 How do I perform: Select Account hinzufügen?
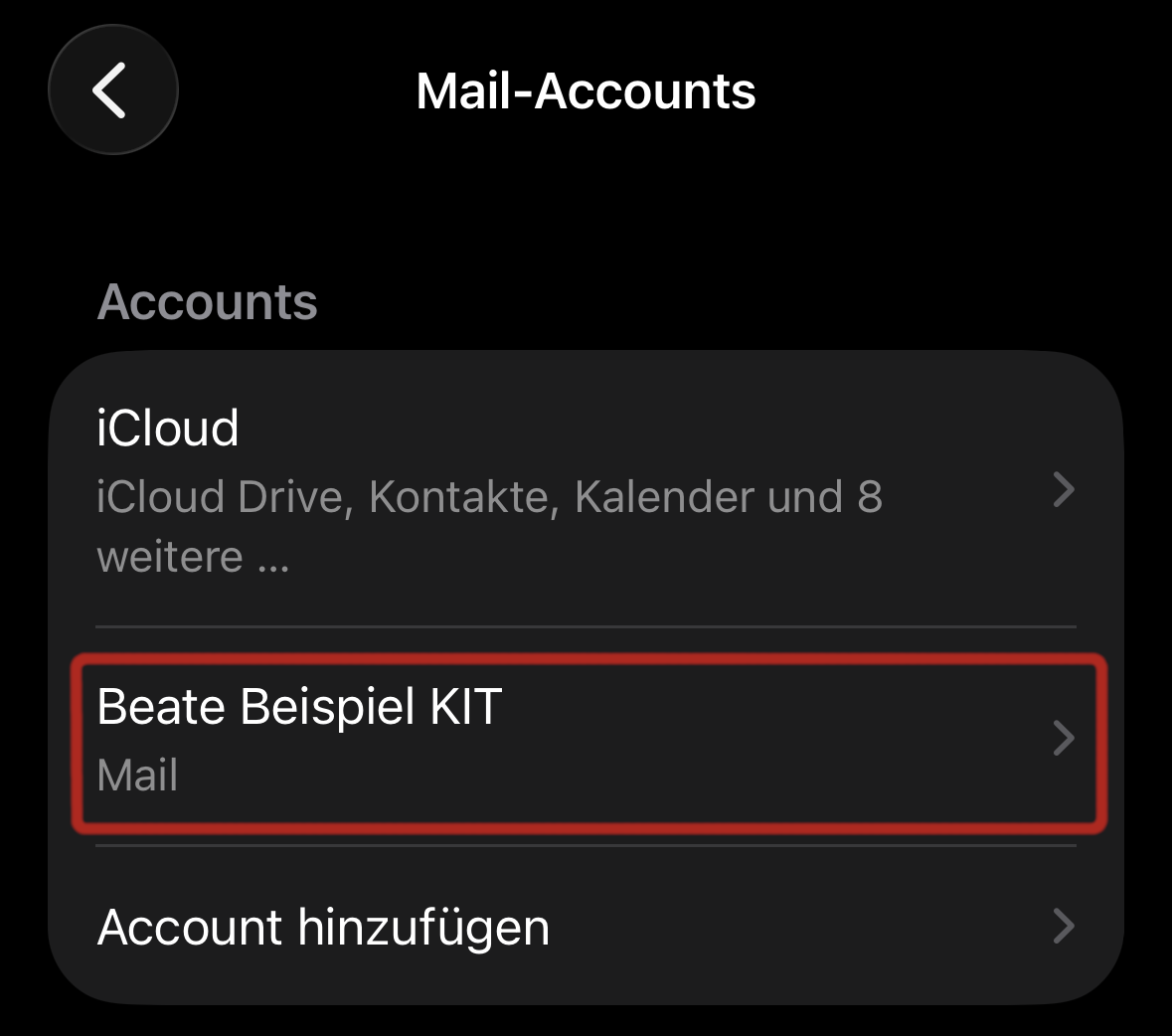click(x=586, y=927)
